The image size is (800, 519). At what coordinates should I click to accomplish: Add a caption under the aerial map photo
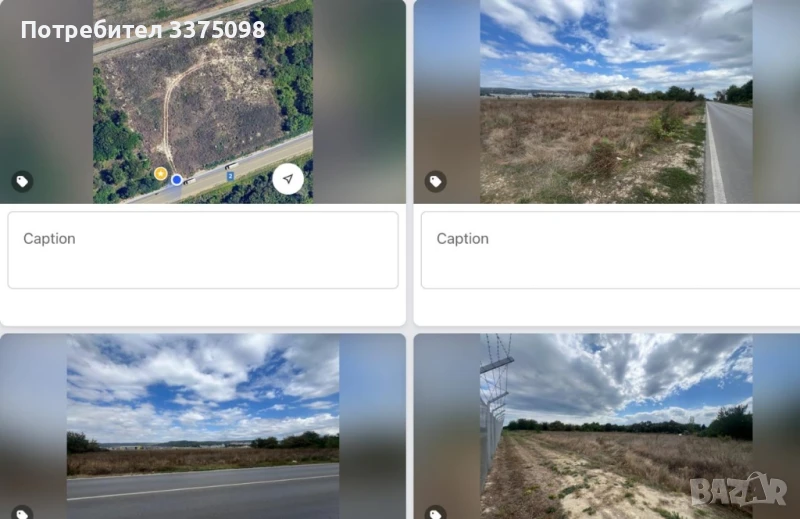pos(203,250)
